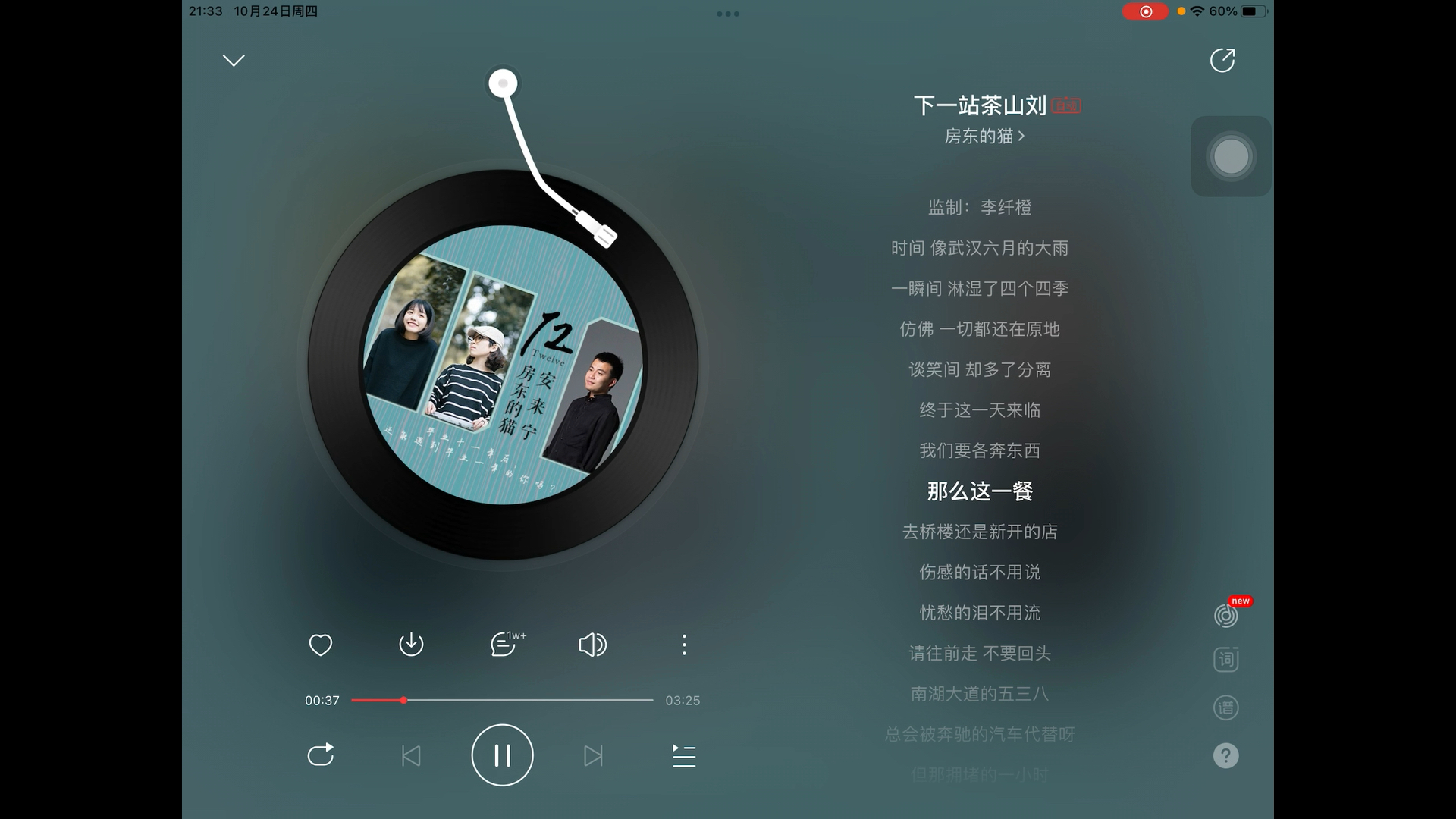Tap the 谱 sheet music icon

click(x=1226, y=708)
